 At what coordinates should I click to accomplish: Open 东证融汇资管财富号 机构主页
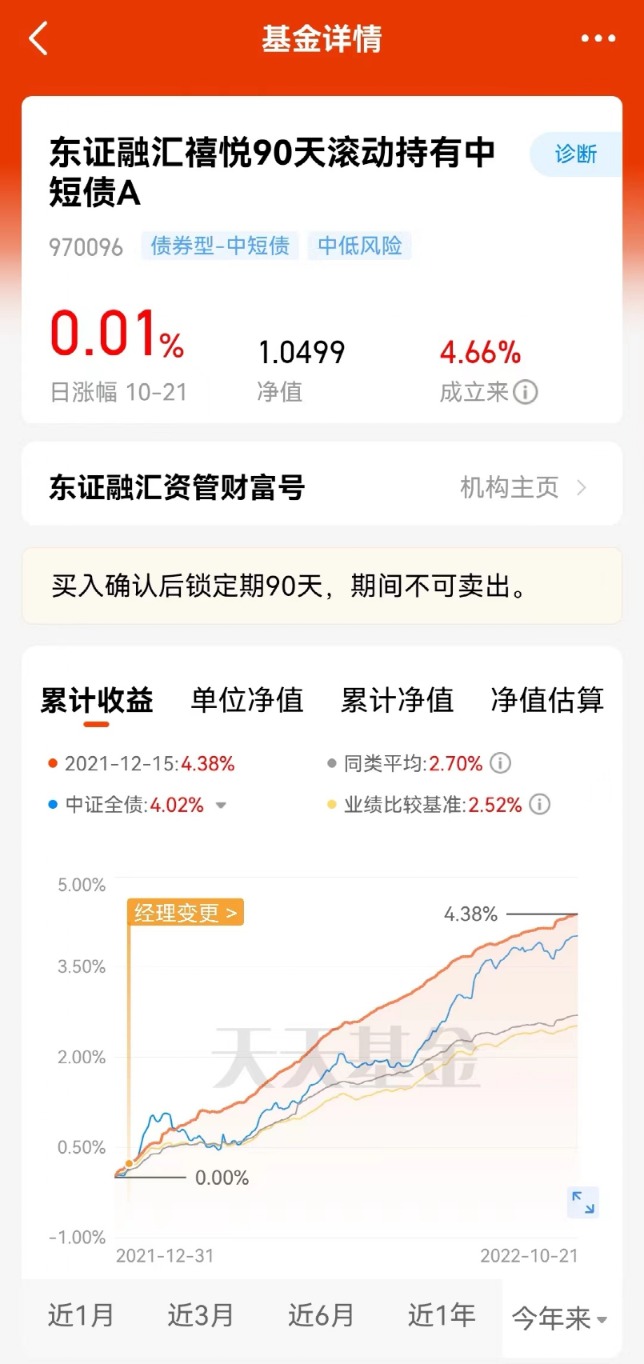click(x=522, y=488)
